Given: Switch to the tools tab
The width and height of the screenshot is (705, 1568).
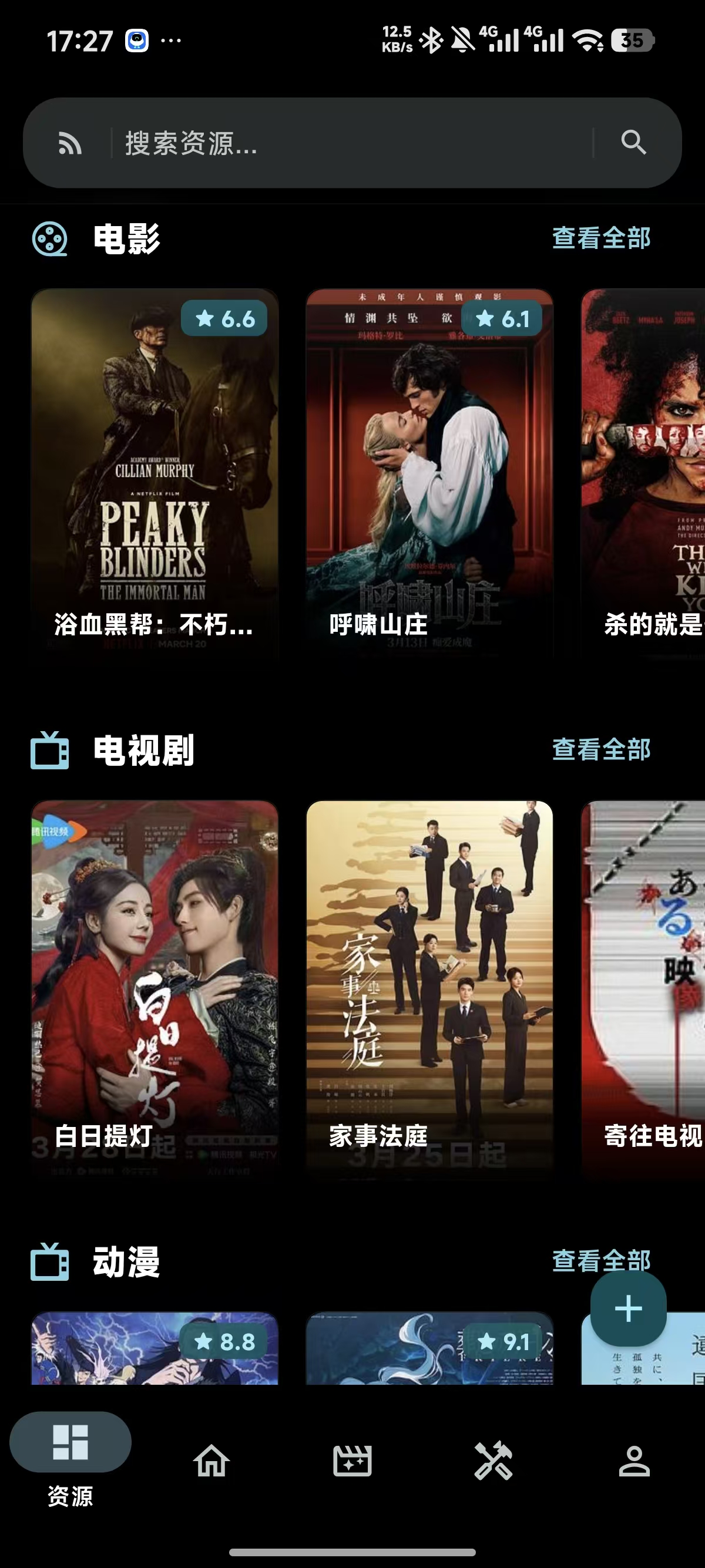Looking at the screenshot, I should (x=493, y=1461).
